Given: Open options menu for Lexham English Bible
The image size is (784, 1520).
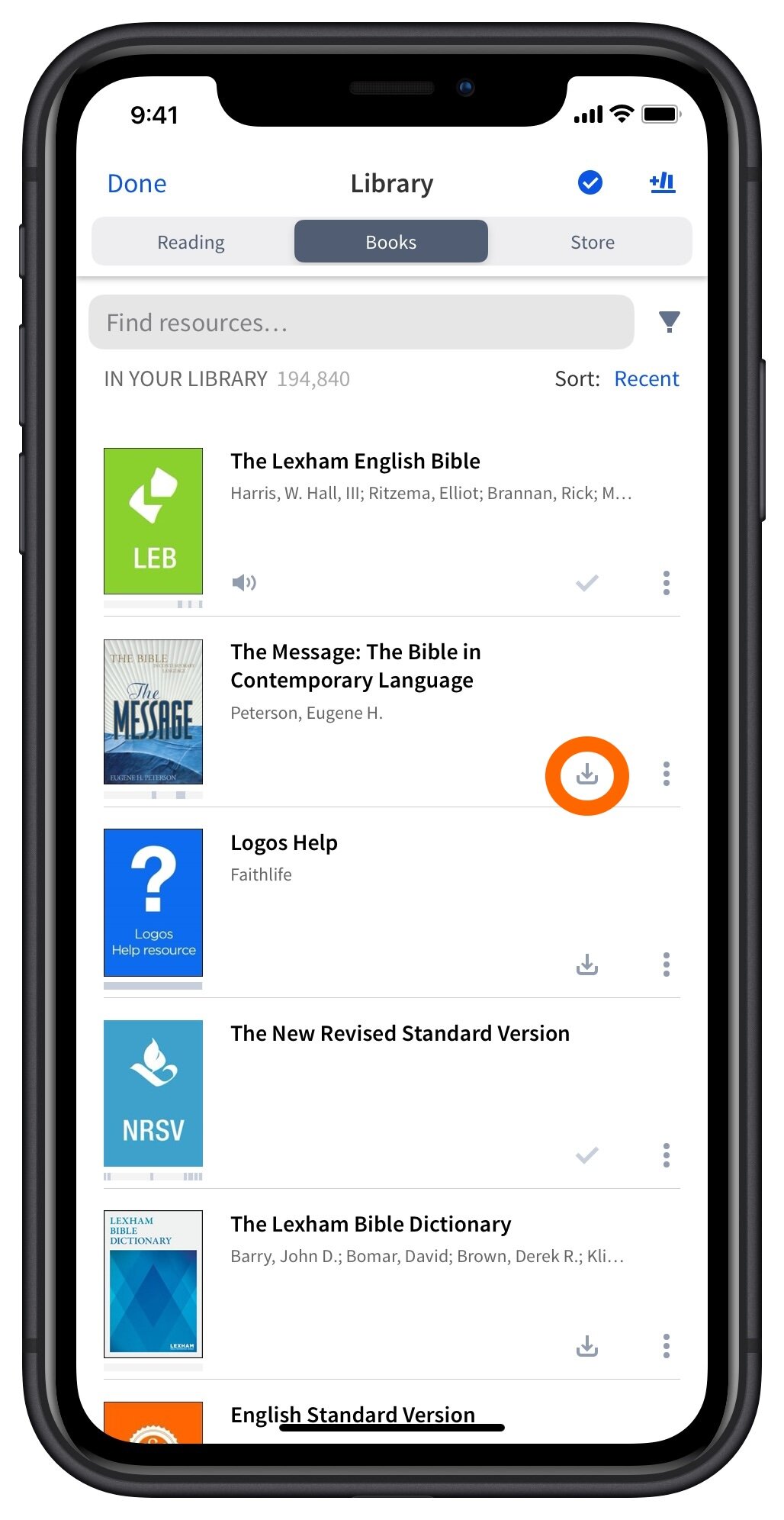Looking at the screenshot, I should (666, 583).
